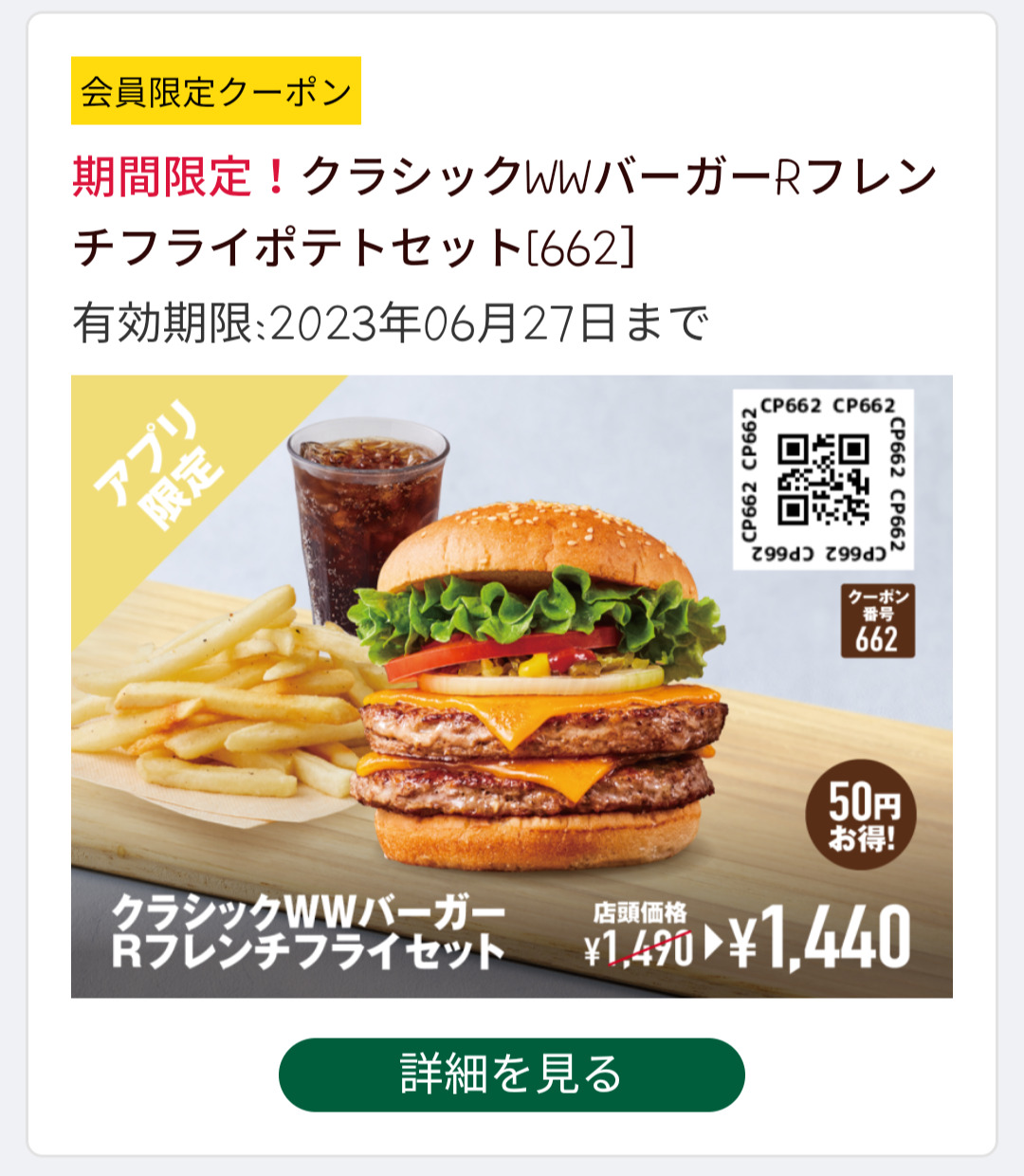The image size is (1024, 1176).
Task: Tap the 詳細を見る button
Action: tap(511, 1075)
